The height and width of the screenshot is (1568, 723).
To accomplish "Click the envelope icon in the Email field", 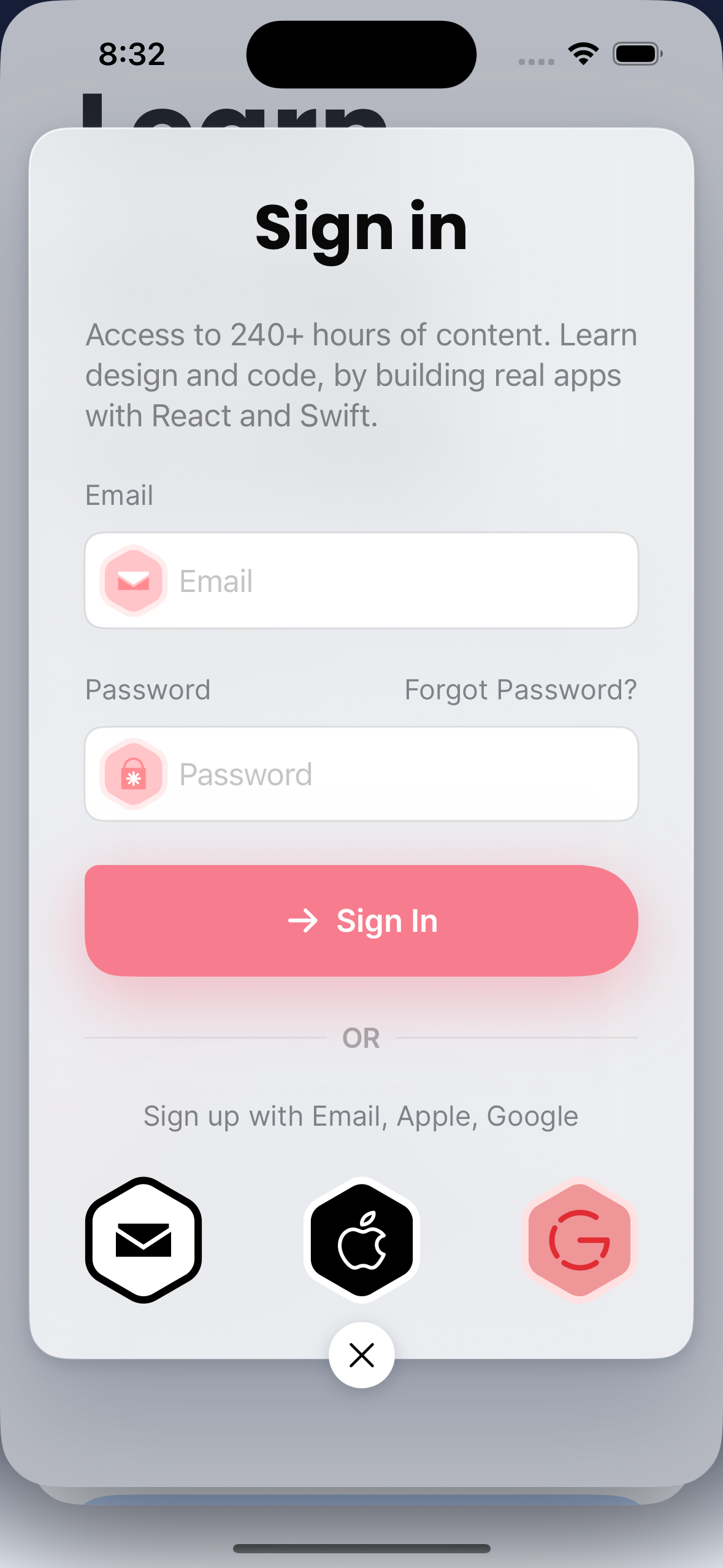I will [132, 580].
